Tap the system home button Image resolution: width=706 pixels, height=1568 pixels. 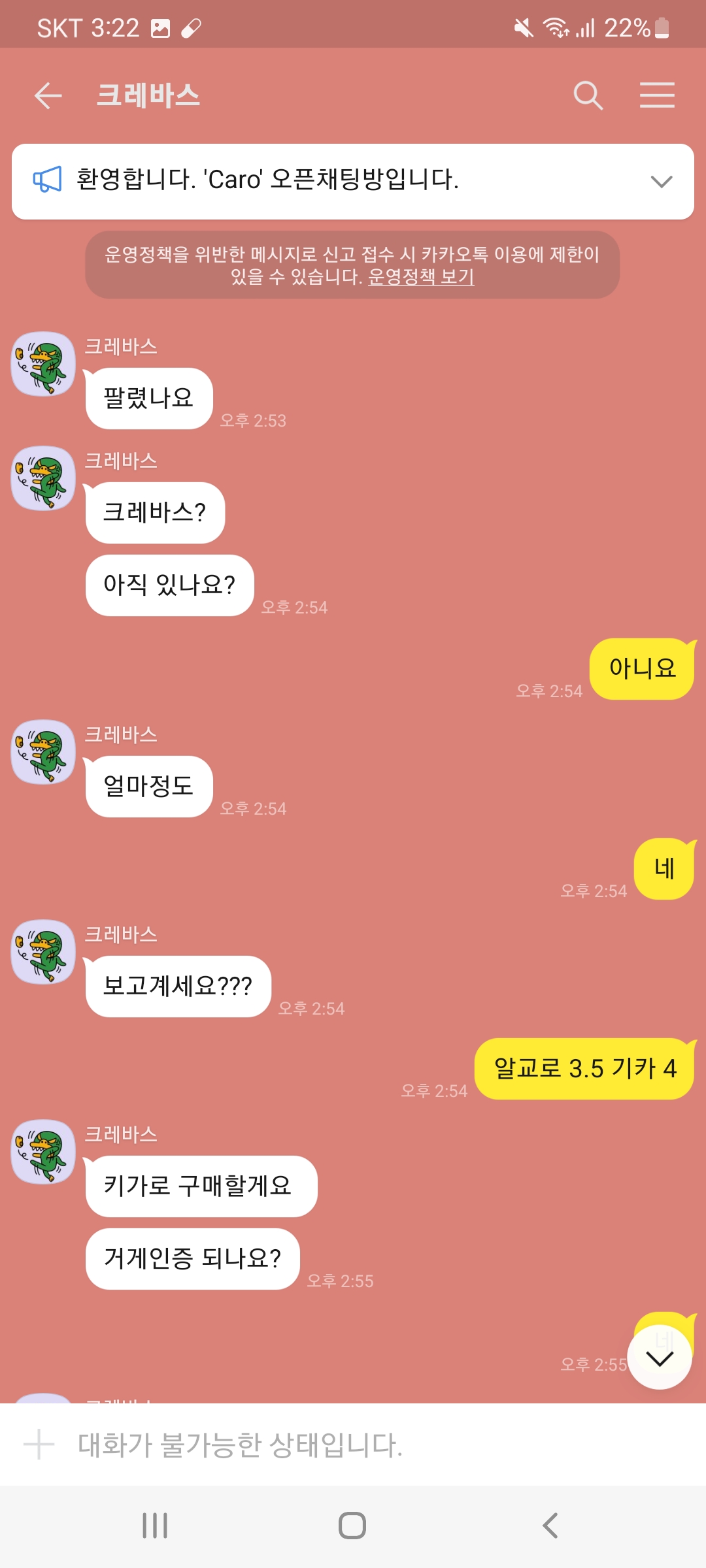[x=352, y=1526]
